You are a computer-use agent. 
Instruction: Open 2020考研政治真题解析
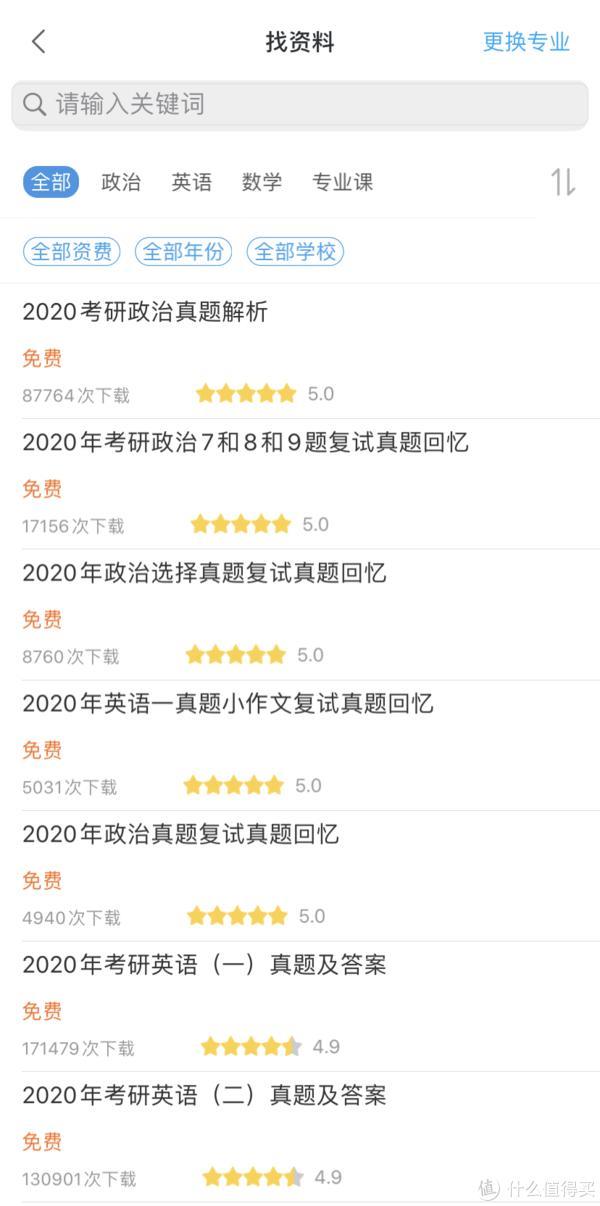click(x=145, y=312)
